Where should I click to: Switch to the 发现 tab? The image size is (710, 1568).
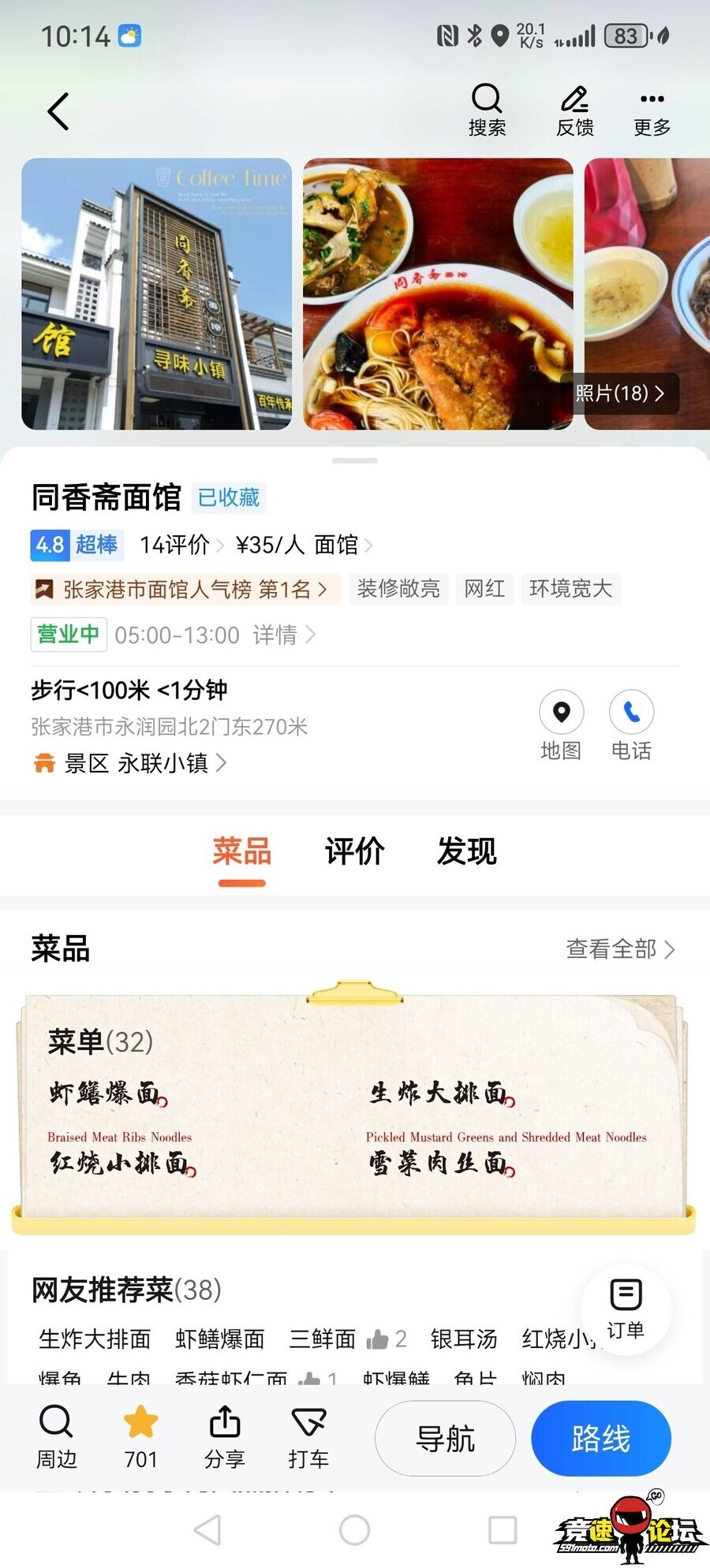pyautogui.click(x=466, y=851)
